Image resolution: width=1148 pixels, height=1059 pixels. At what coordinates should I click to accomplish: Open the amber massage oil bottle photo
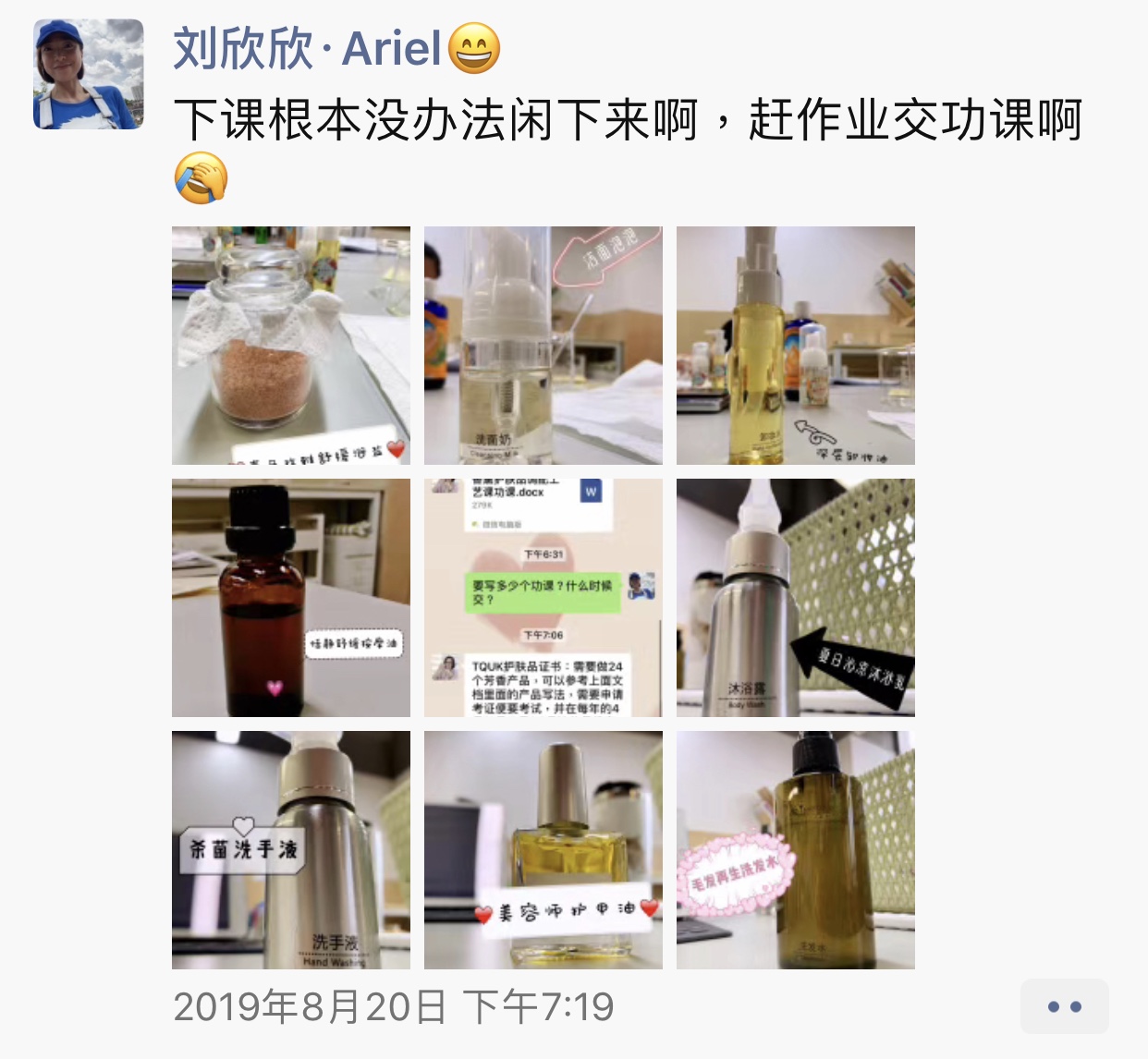click(x=291, y=597)
